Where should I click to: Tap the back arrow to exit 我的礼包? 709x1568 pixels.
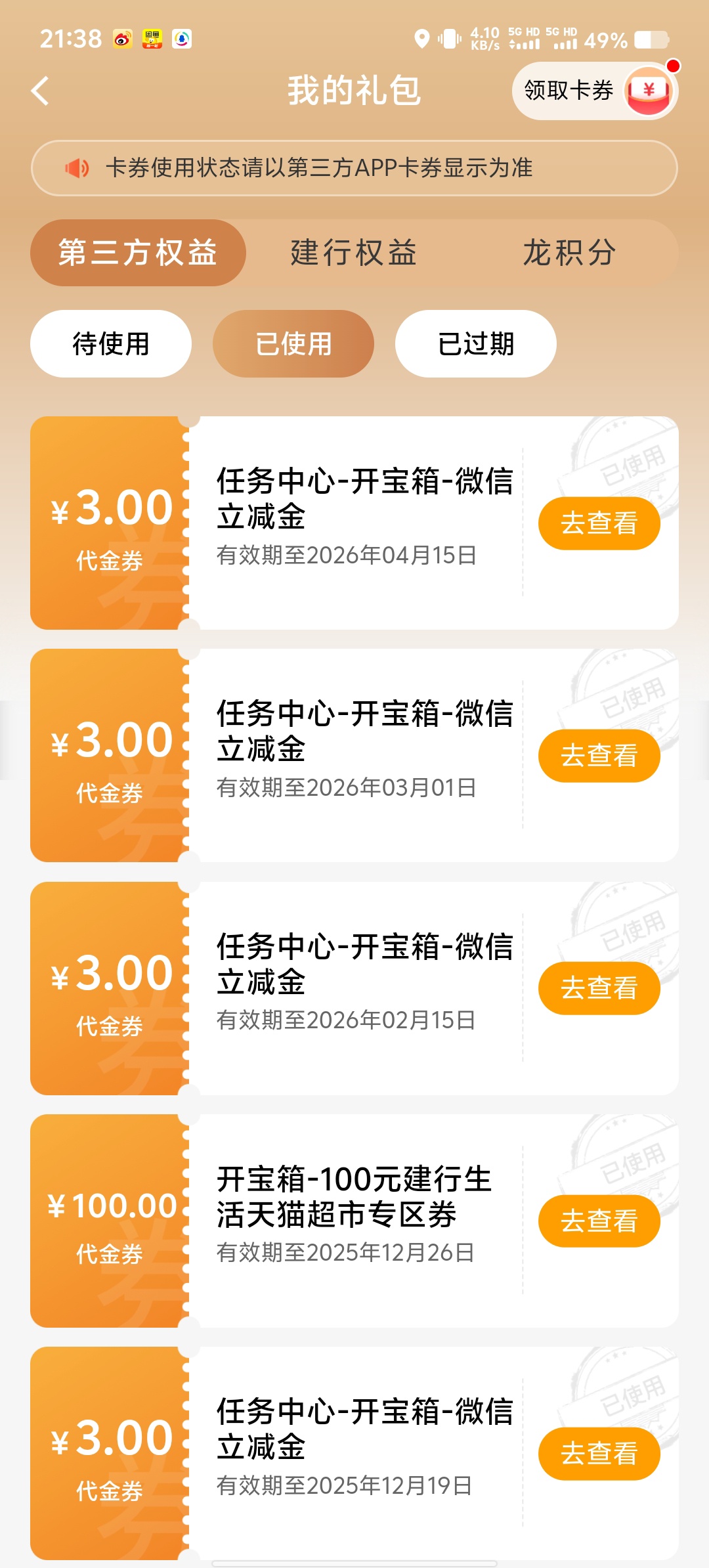tap(41, 91)
